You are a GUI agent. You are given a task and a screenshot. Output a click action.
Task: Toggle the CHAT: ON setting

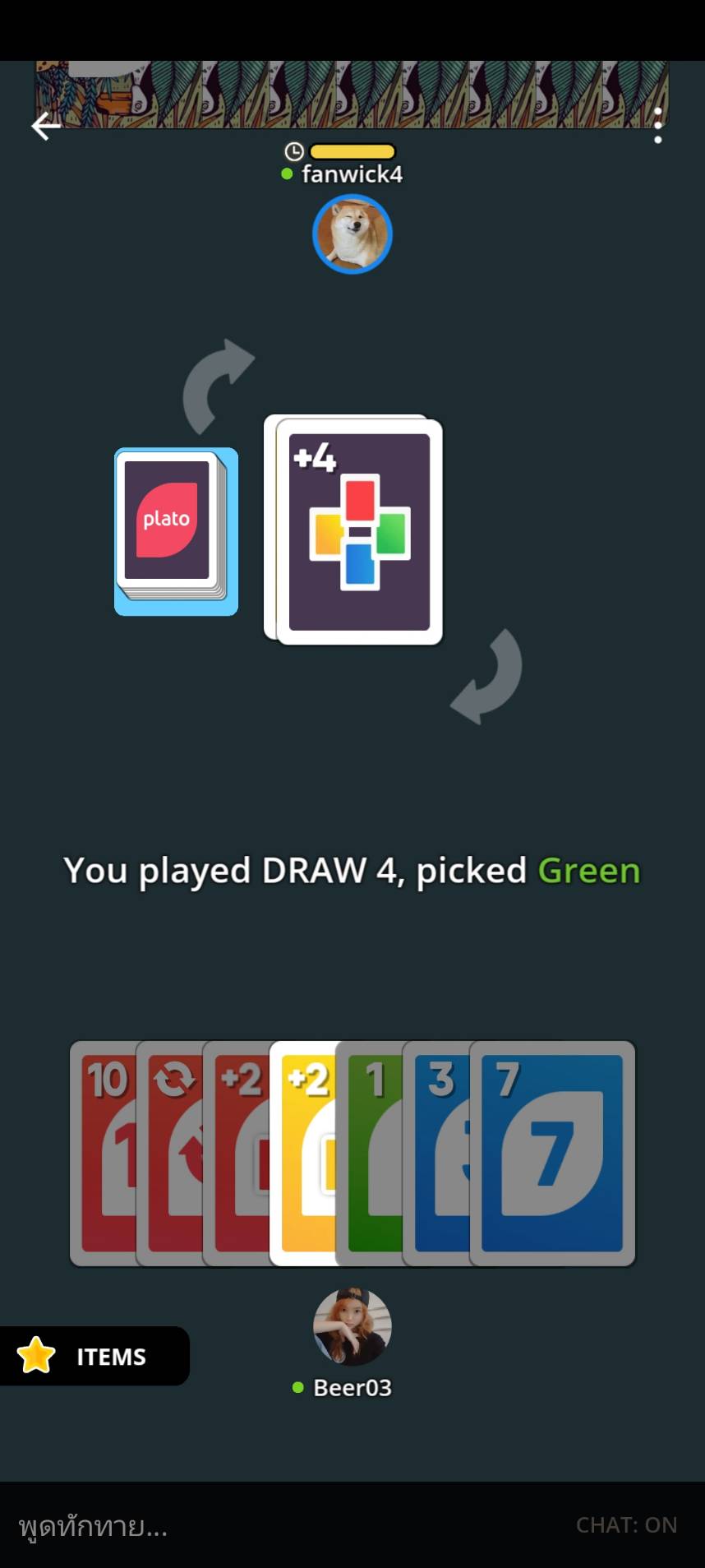(626, 1525)
